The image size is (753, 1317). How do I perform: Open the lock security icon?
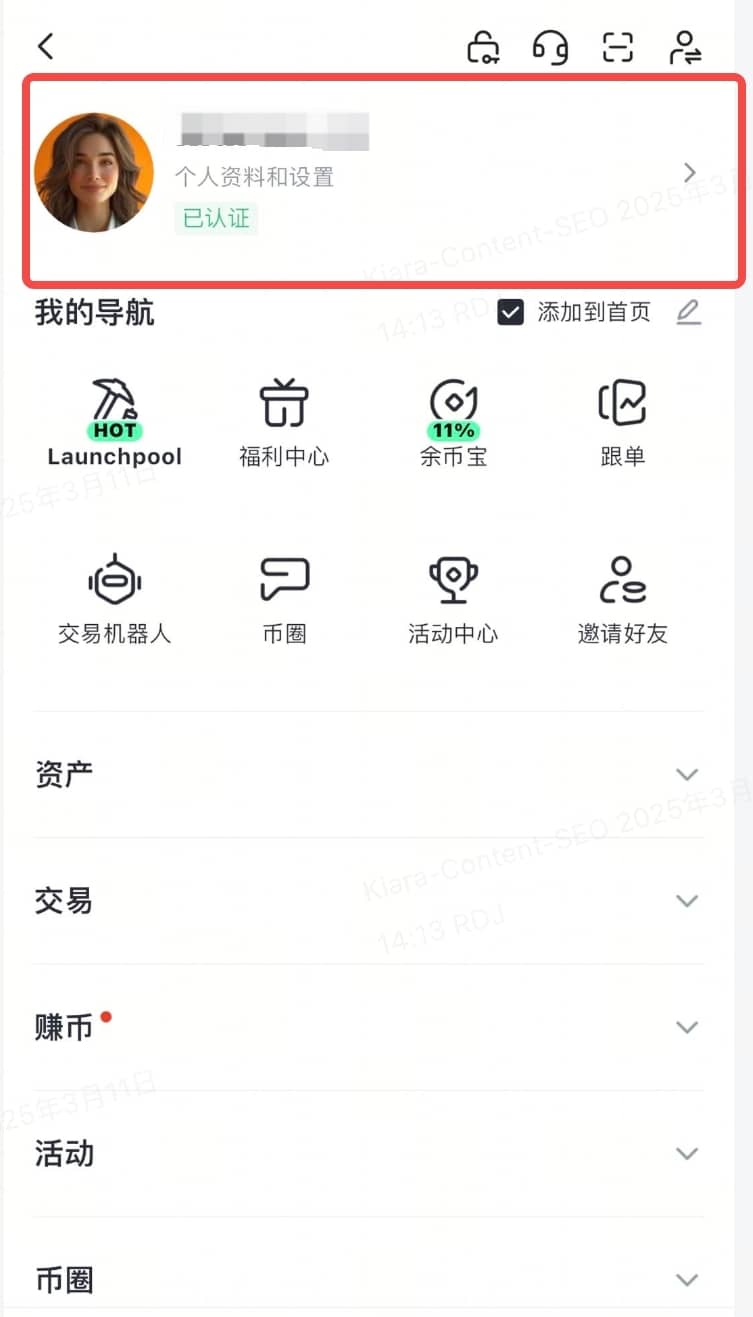point(483,47)
